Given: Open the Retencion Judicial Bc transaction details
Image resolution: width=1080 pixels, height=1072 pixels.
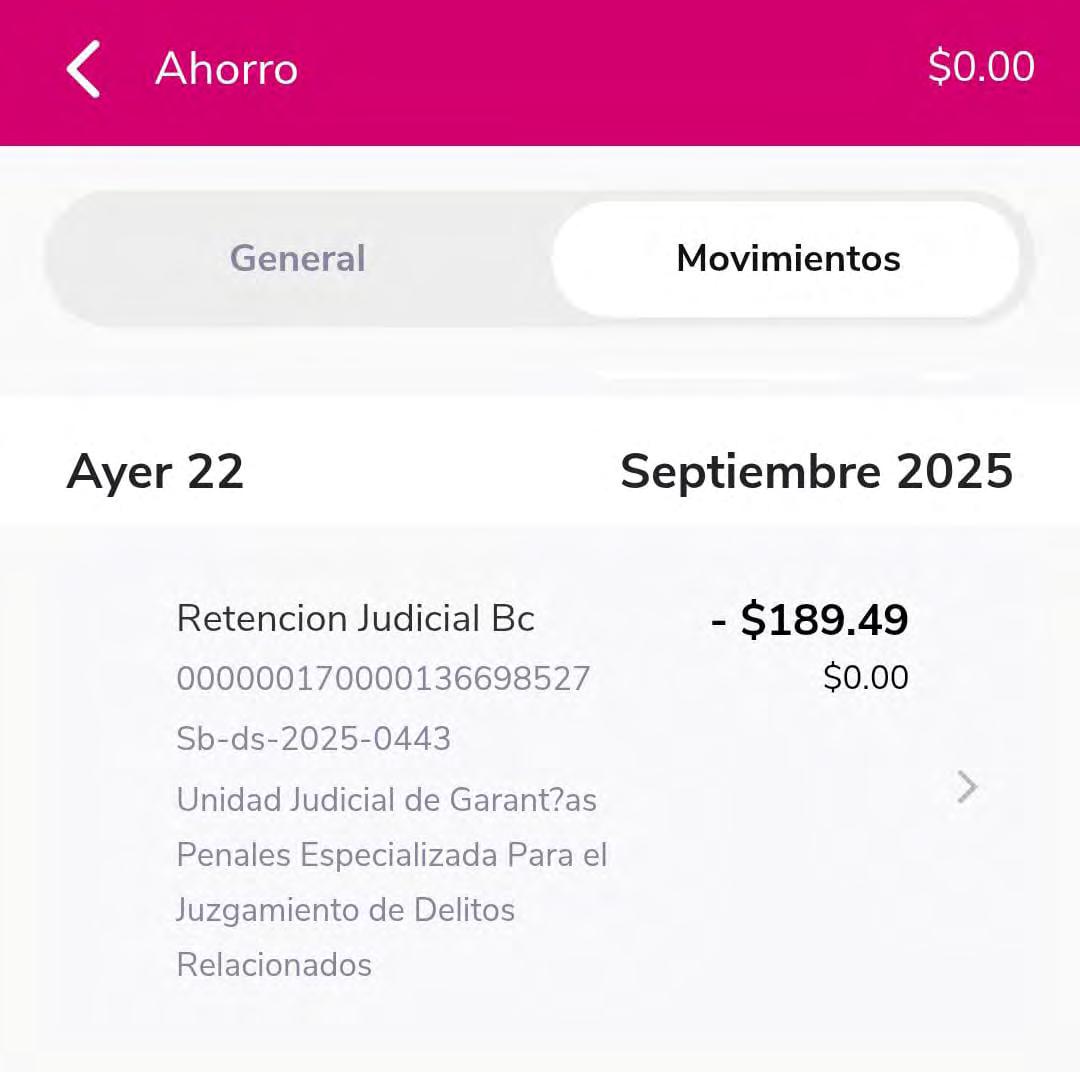Looking at the screenshot, I should coord(966,788).
